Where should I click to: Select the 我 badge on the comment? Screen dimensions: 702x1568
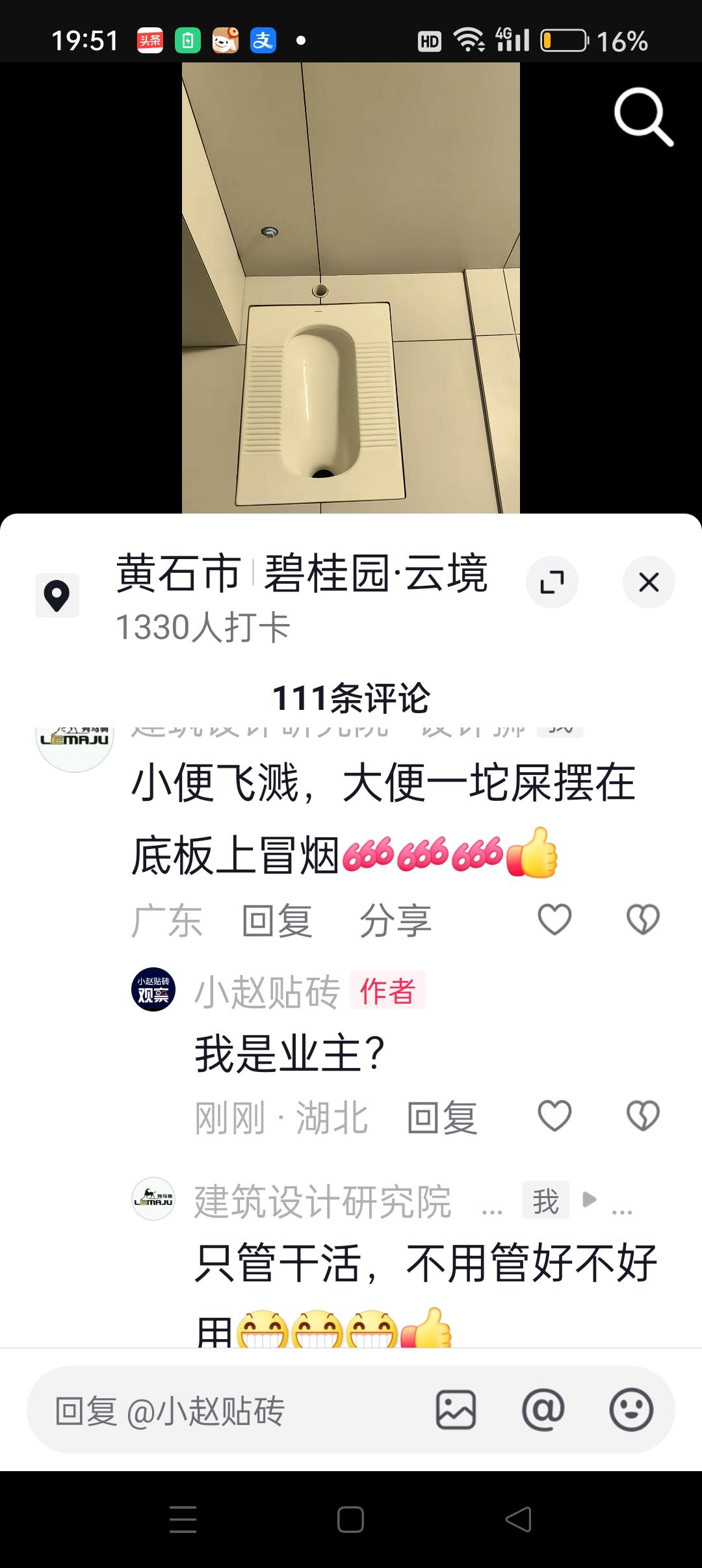point(545,1201)
